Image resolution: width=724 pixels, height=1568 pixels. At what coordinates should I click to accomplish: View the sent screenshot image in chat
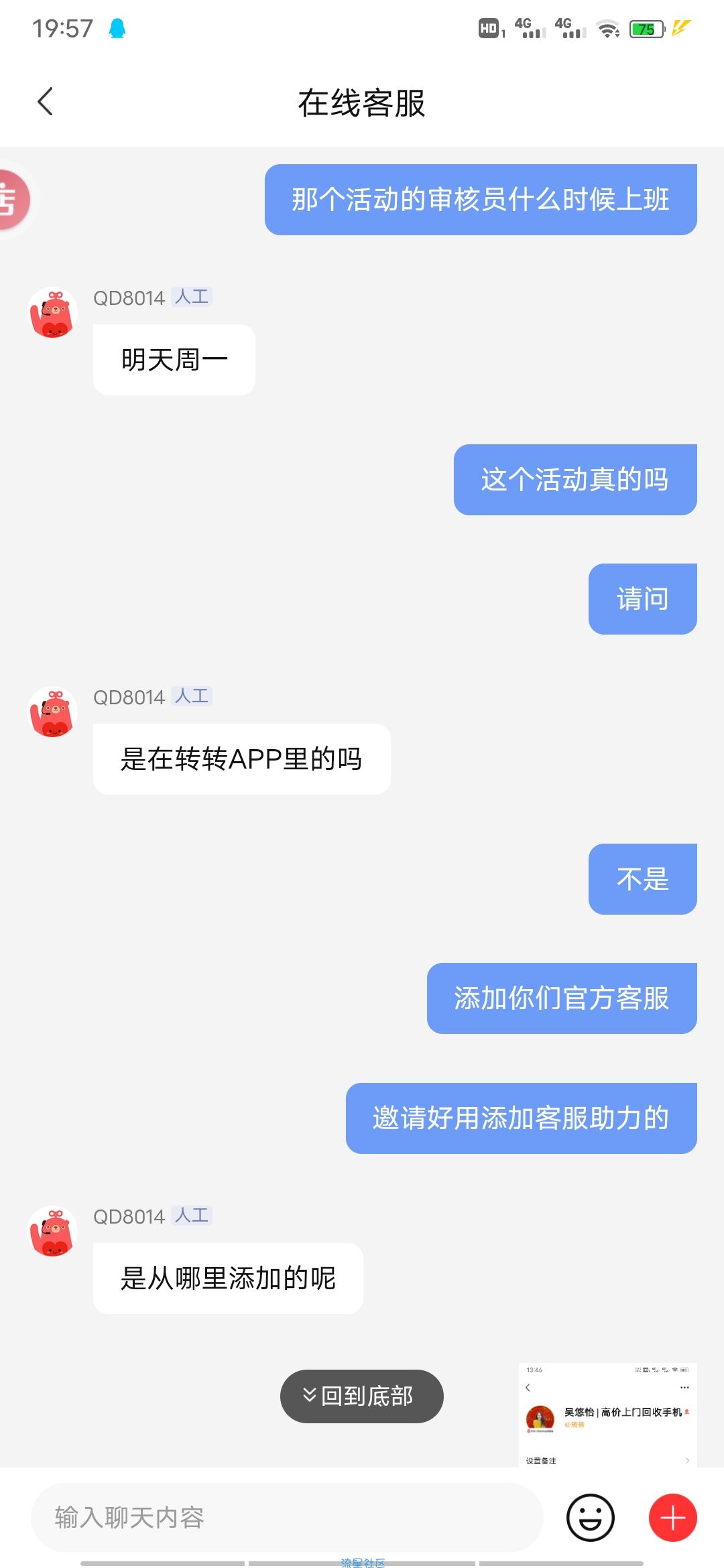tap(607, 1415)
